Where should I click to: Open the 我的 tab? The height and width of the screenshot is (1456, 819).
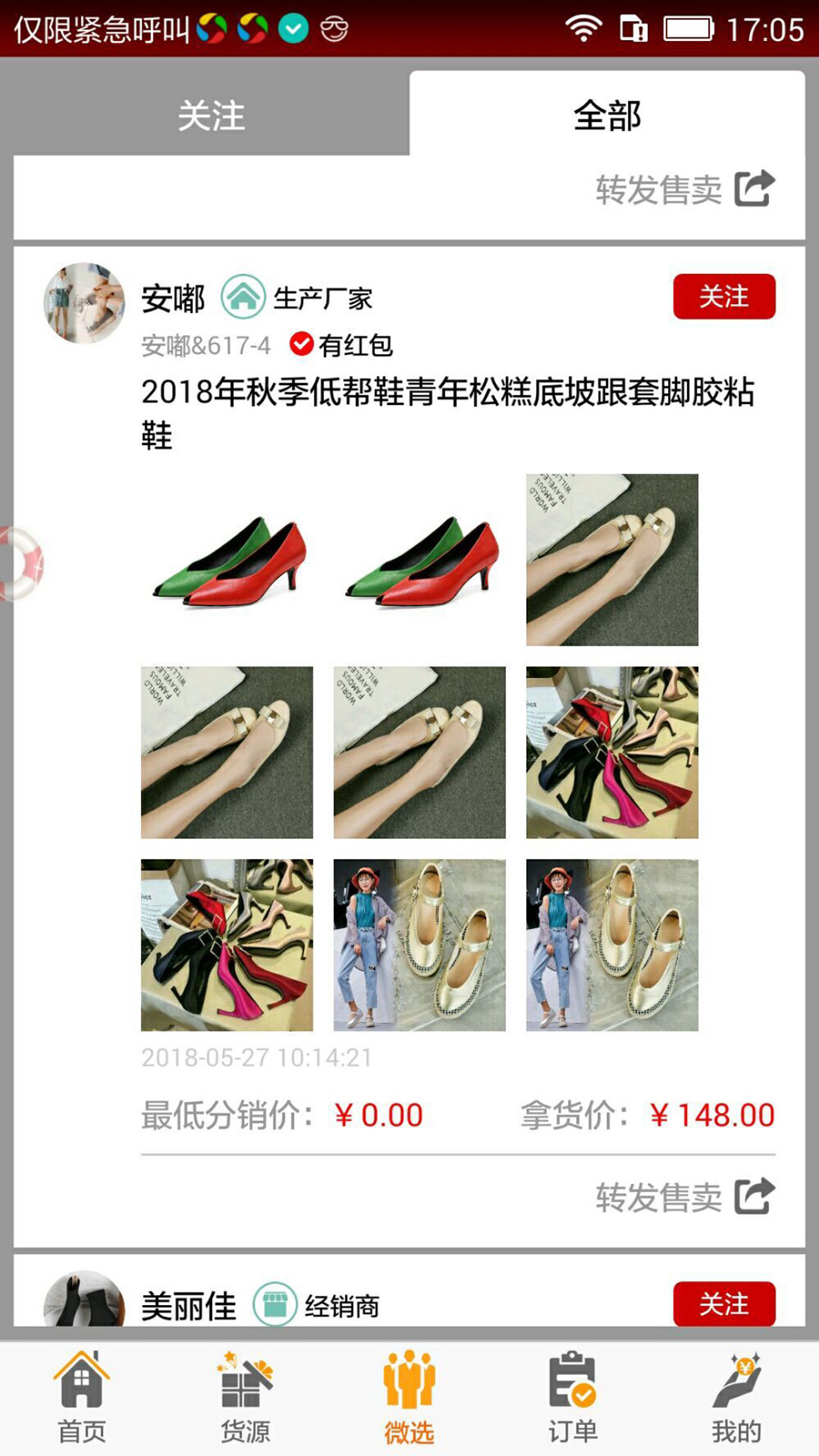(736, 1398)
